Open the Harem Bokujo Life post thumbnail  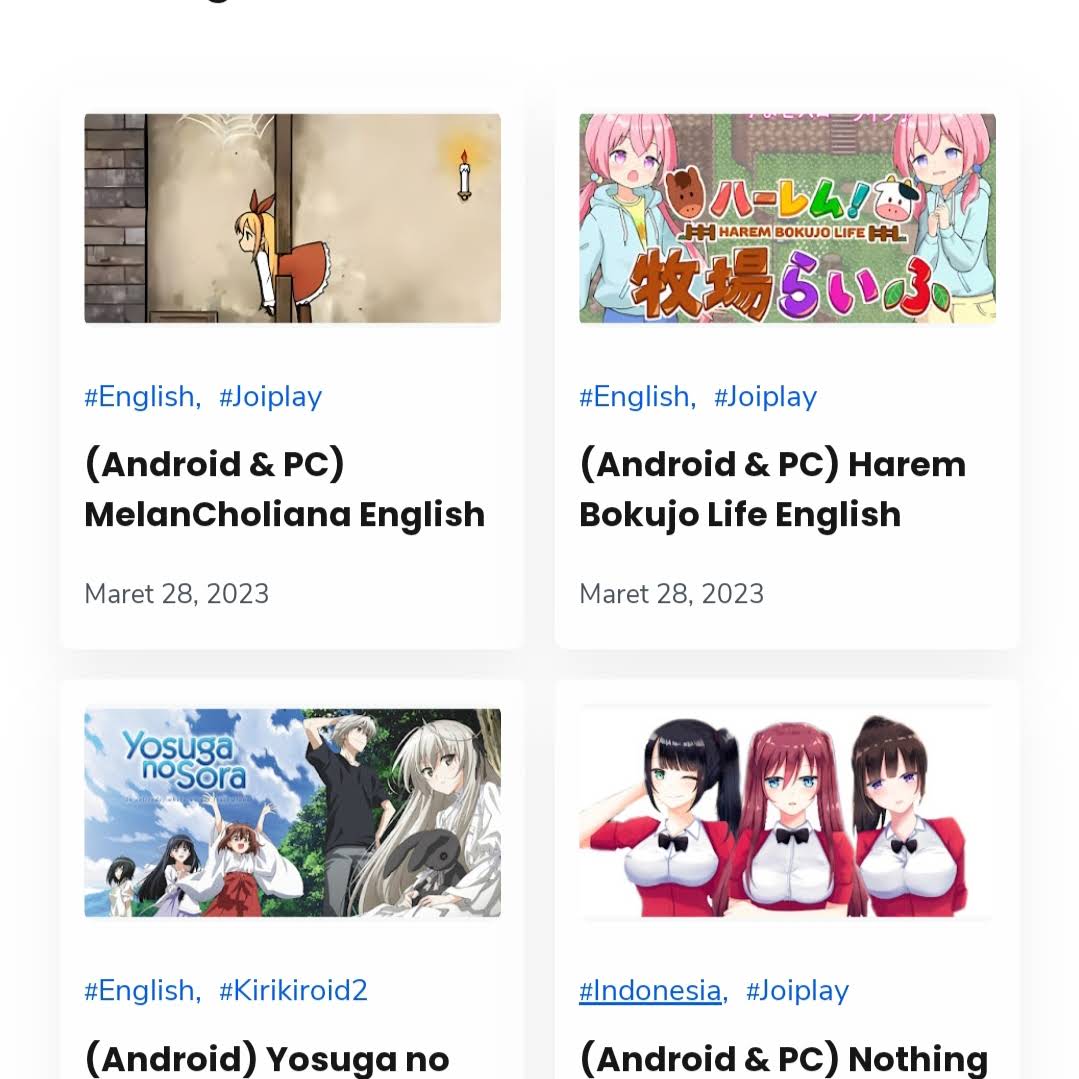point(787,218)
